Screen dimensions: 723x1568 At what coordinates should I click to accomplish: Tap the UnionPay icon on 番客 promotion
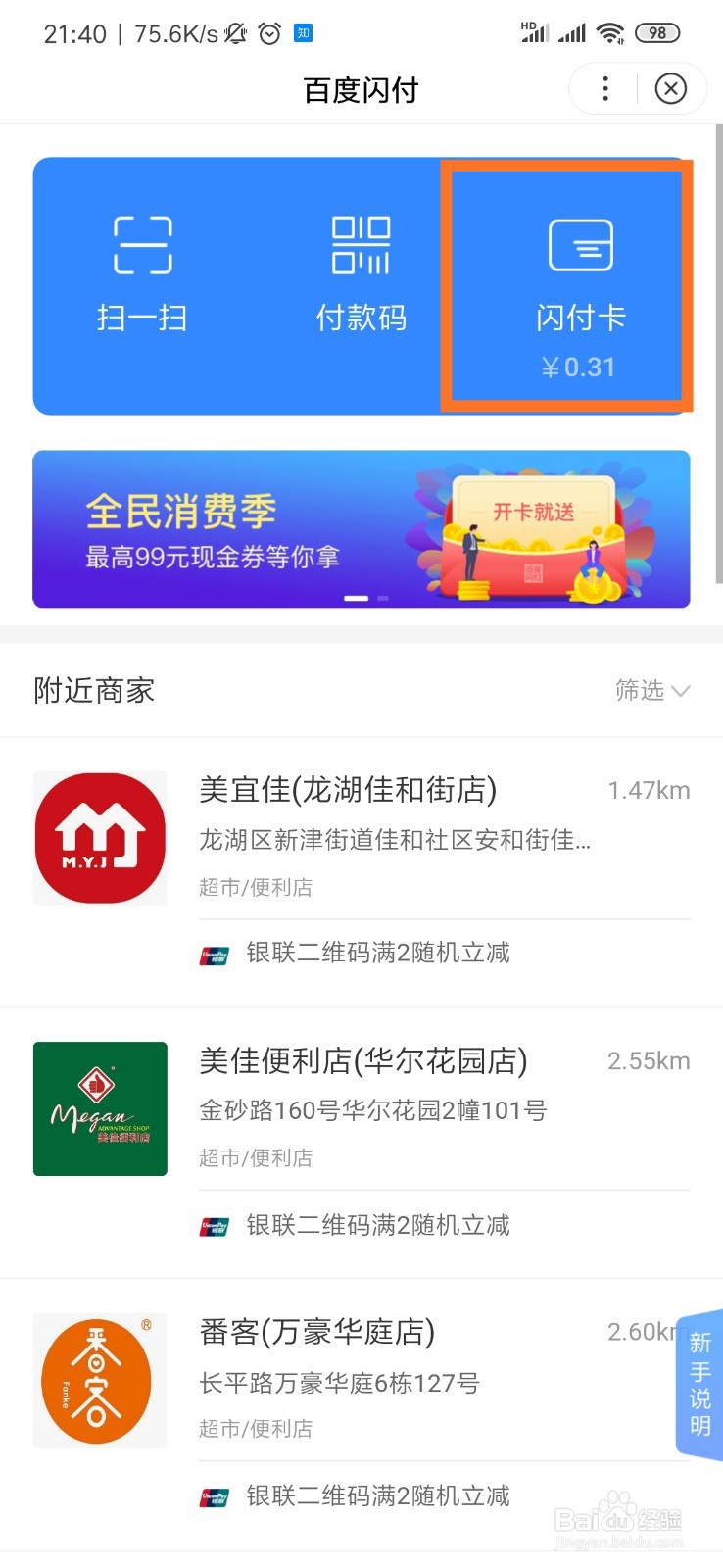[215, 1495]
